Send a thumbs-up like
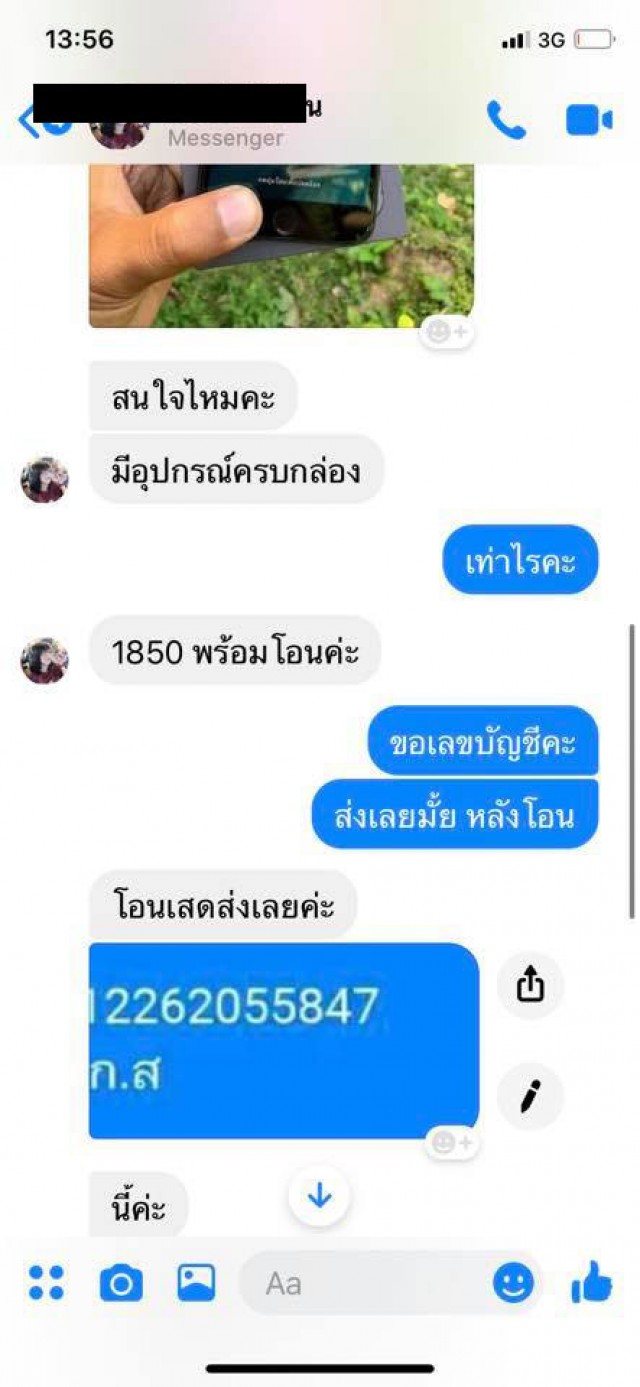Viewport: 640px width, 1387px height. click(x=591, y=1281)
